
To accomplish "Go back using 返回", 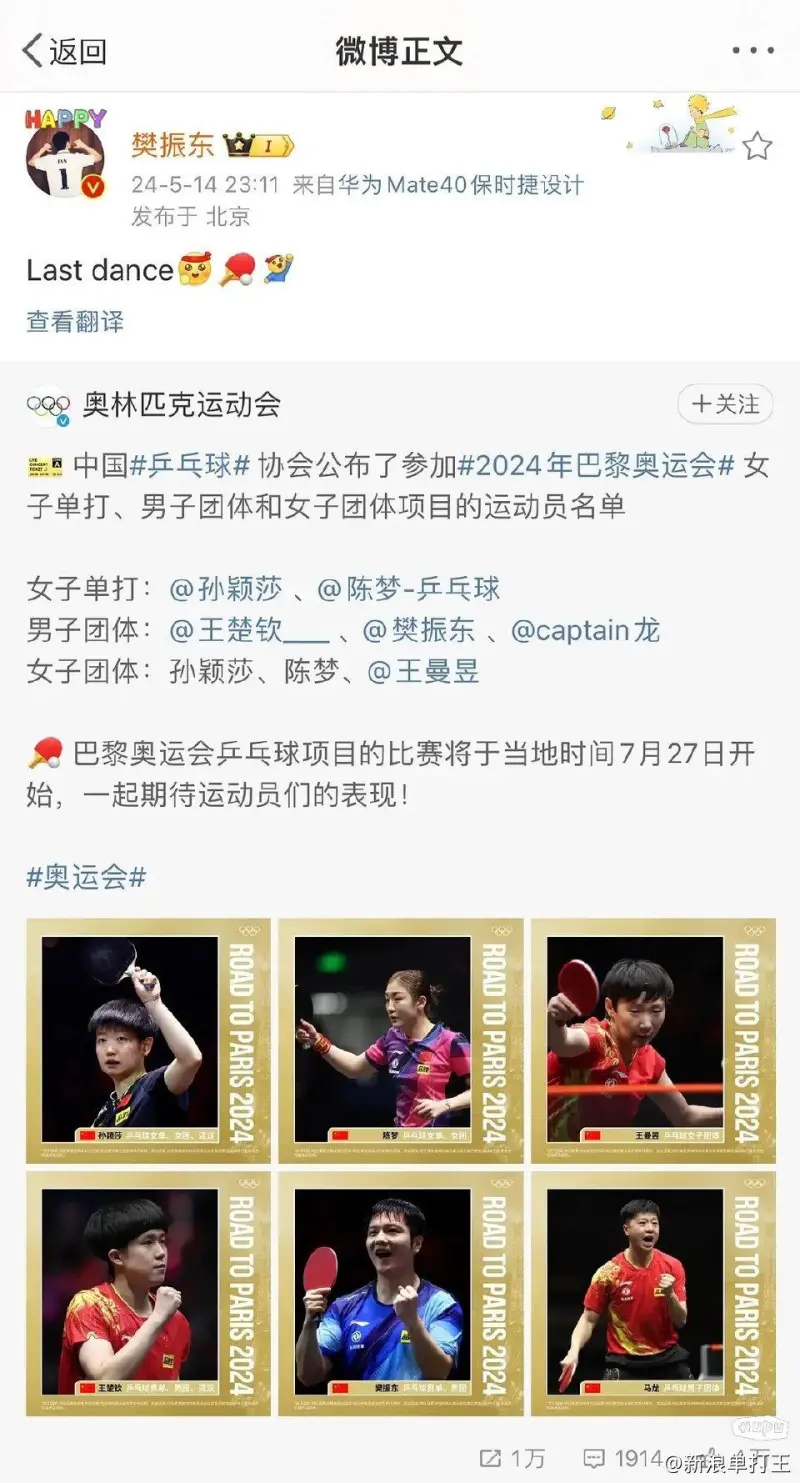I will point(64,50).
